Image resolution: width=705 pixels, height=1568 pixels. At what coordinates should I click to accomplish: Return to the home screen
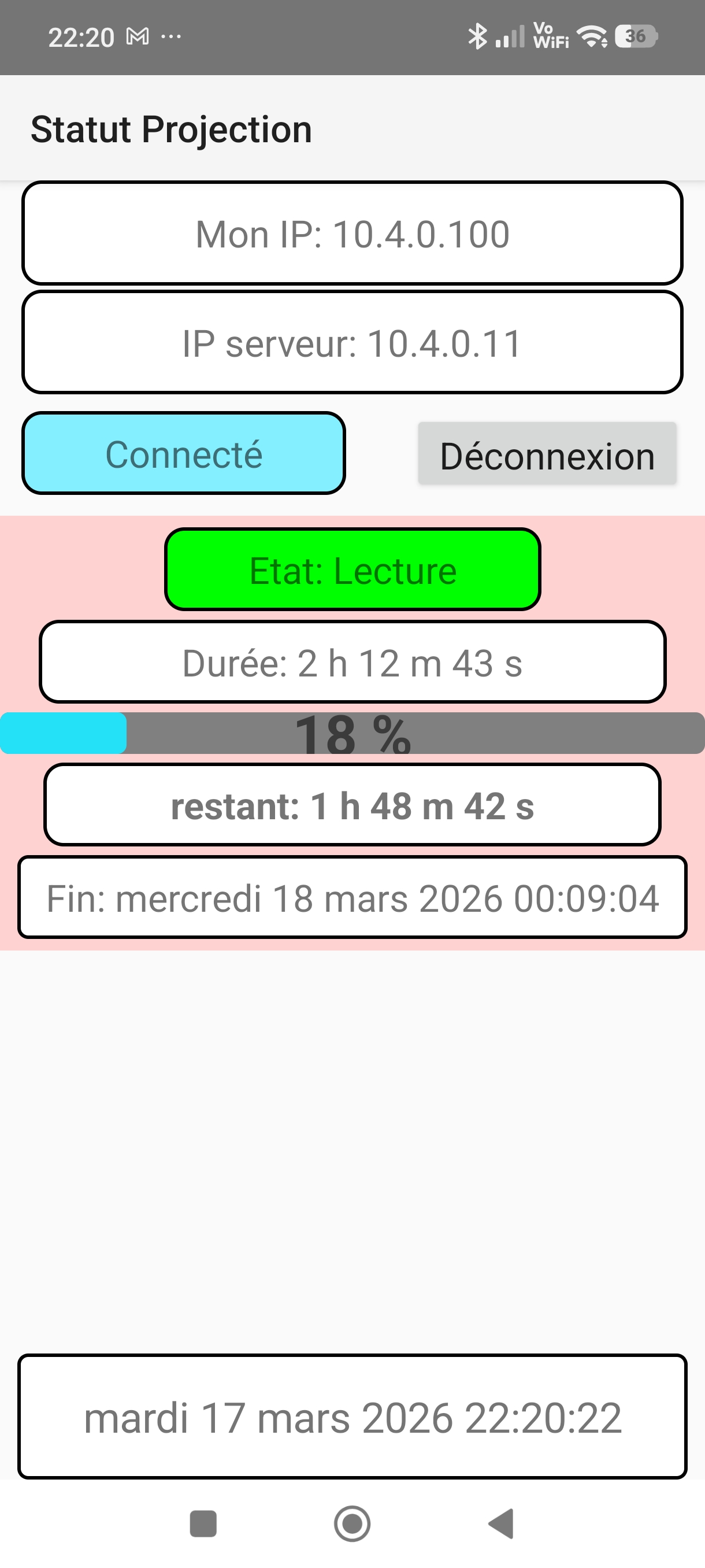pyautogui.click(x=352, y=1523)
